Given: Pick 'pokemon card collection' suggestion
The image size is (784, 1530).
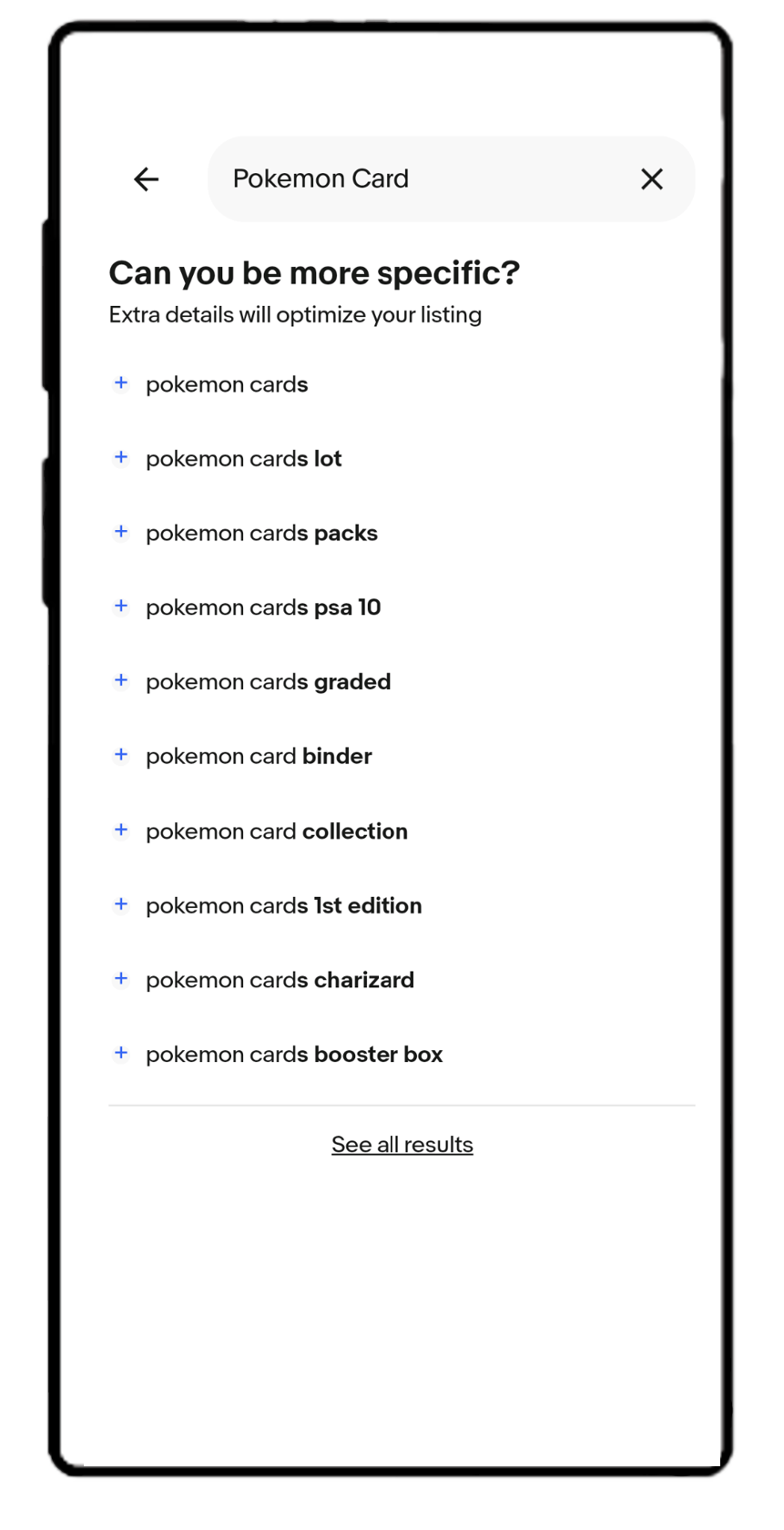Looking at the screenshot, I should (276, 831).
